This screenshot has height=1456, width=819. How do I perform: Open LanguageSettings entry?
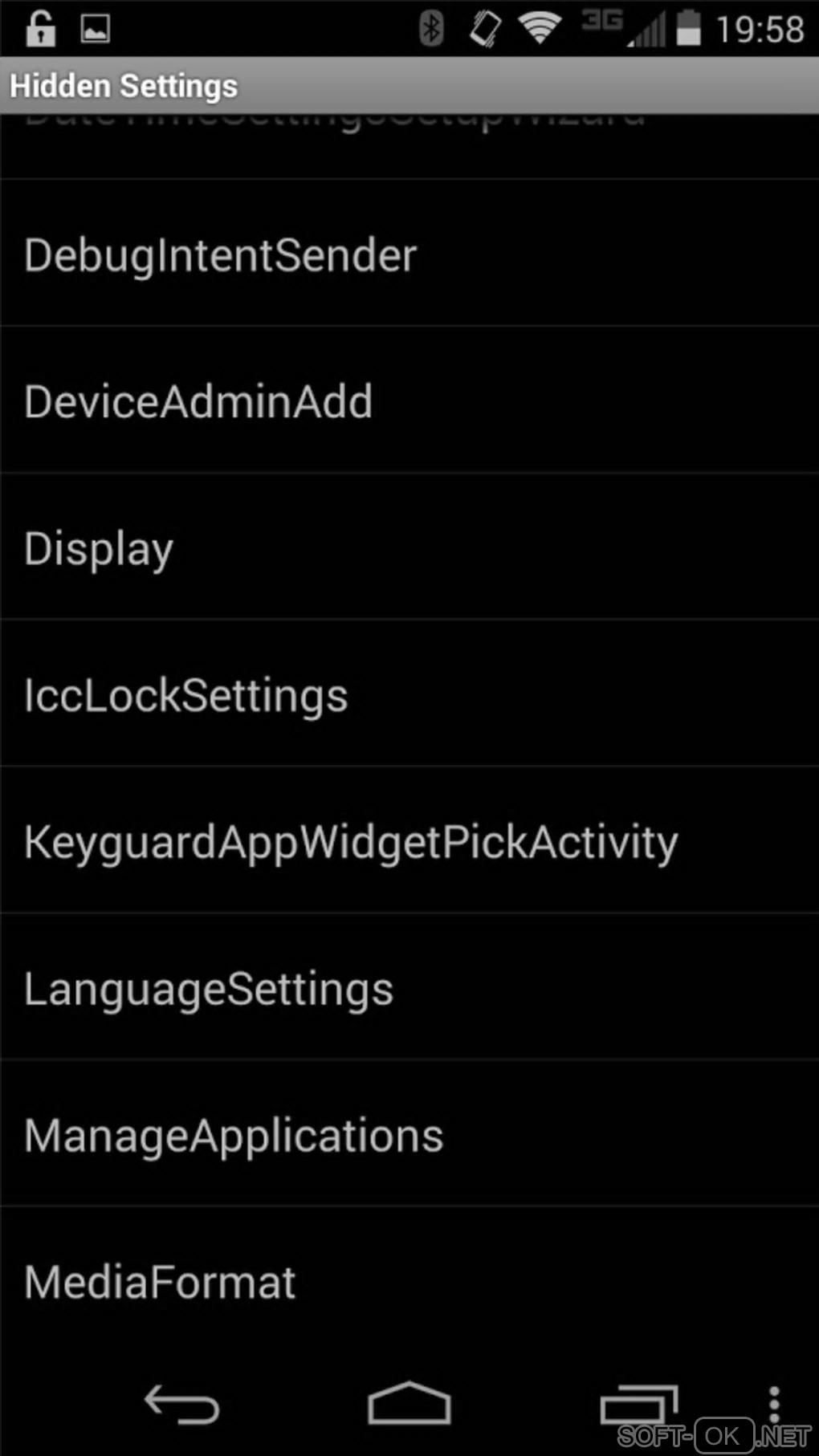pos(409,989)
